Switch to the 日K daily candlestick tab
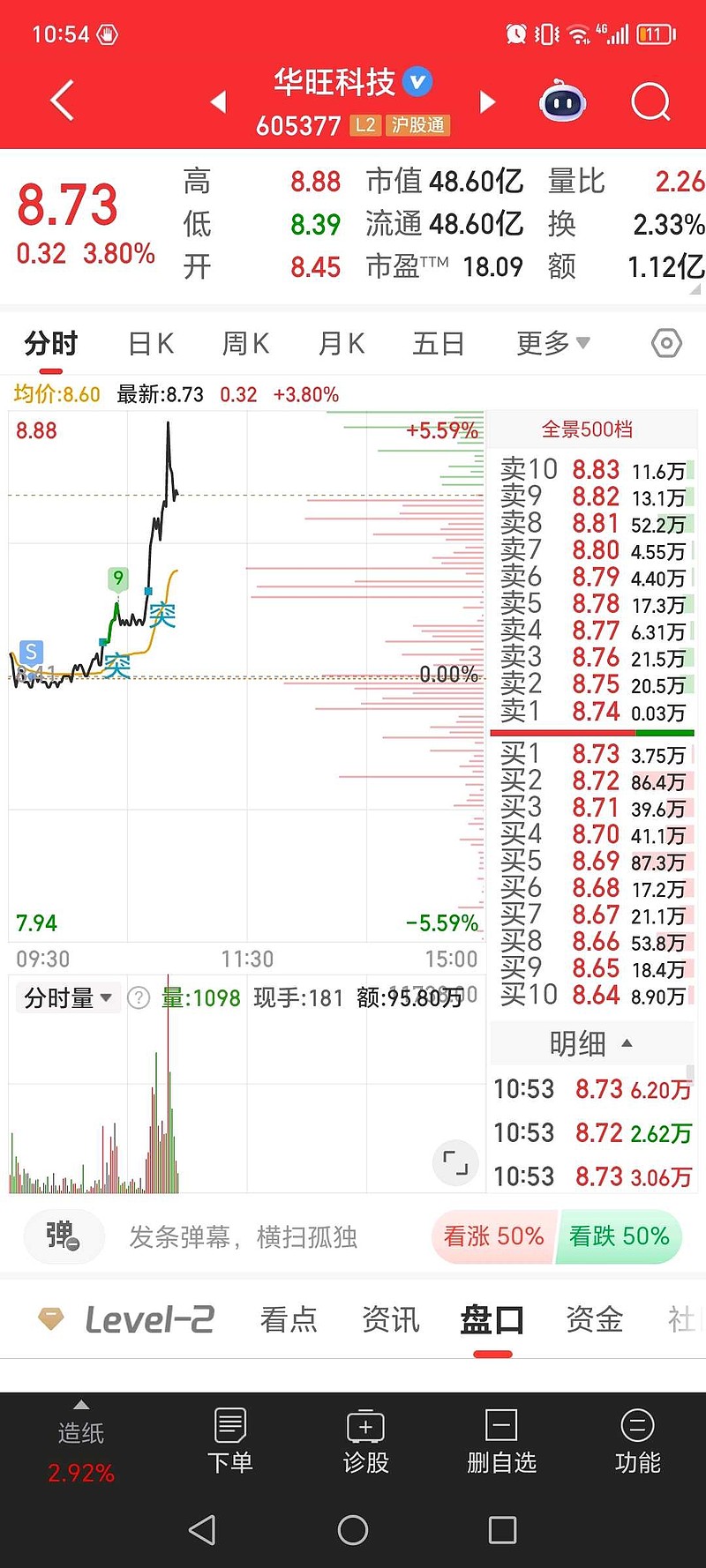The image size is (706, 1568). [149, 343]
